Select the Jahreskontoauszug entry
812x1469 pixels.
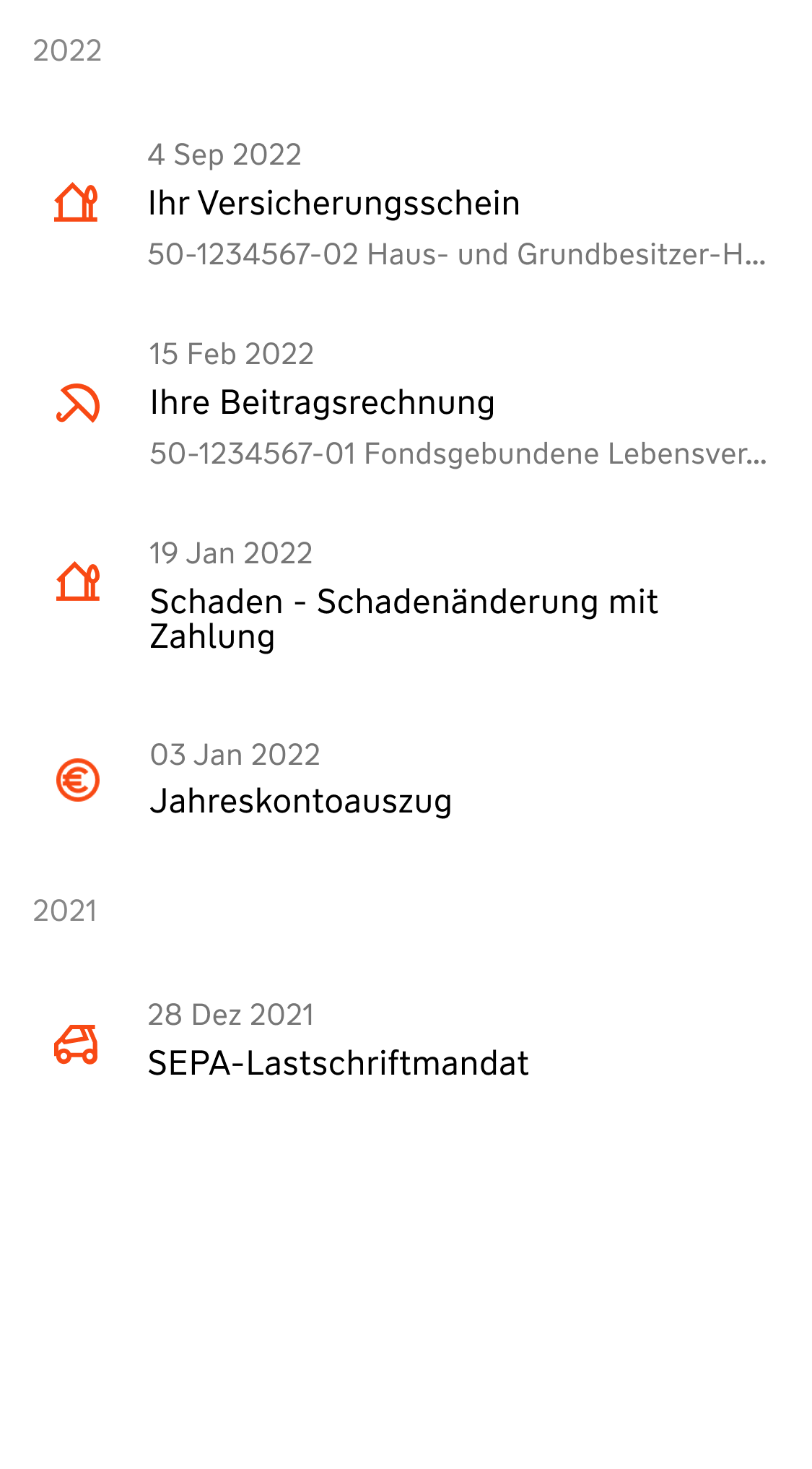pos(300,801)
